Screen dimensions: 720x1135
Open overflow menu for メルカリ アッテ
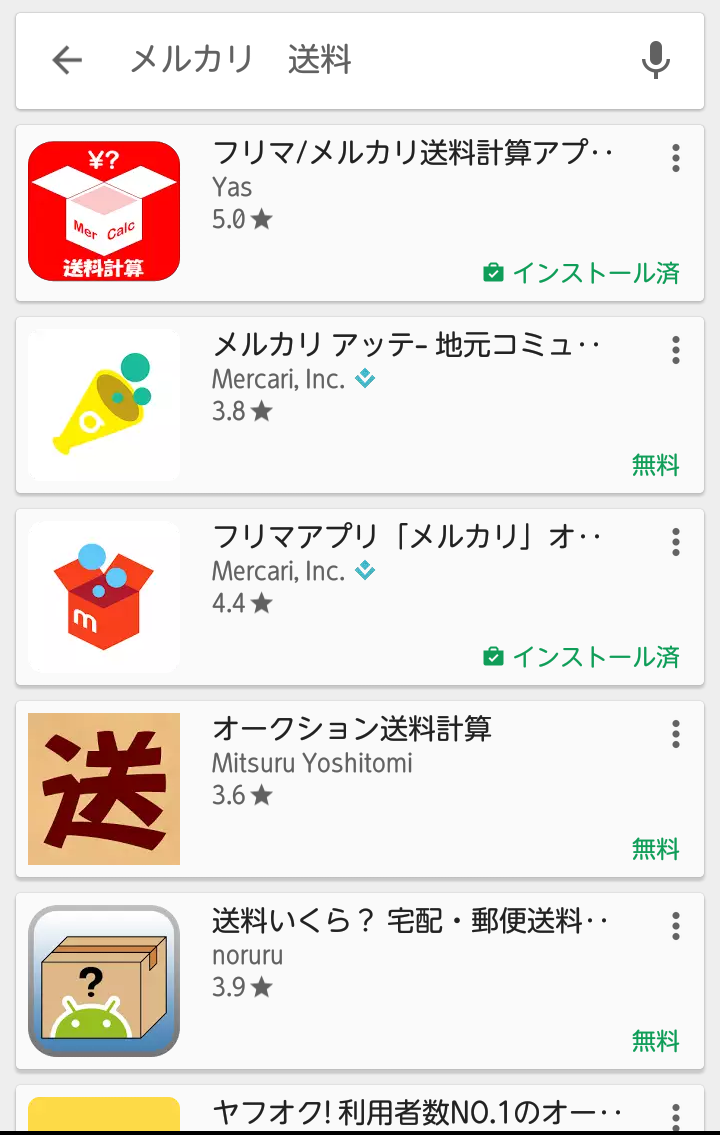(676, 350)
